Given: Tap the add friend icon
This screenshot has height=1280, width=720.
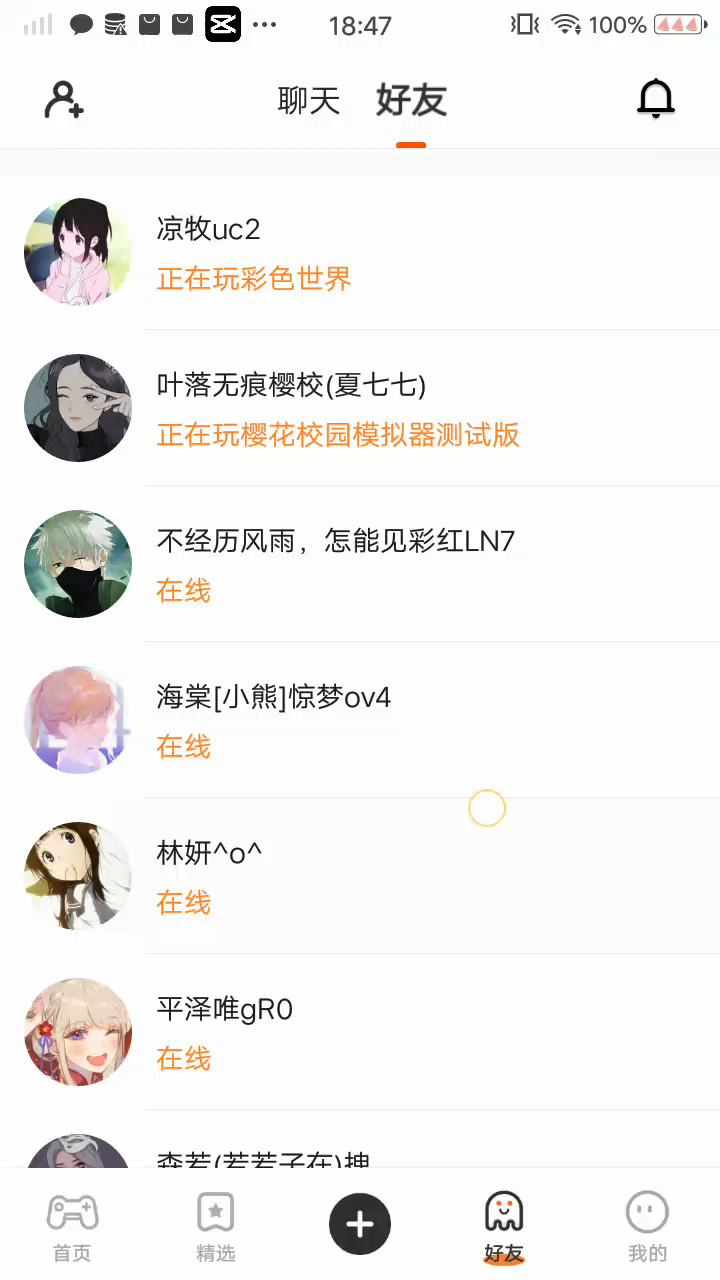Looking at the screenshot, I should click(x=64, y=100).
